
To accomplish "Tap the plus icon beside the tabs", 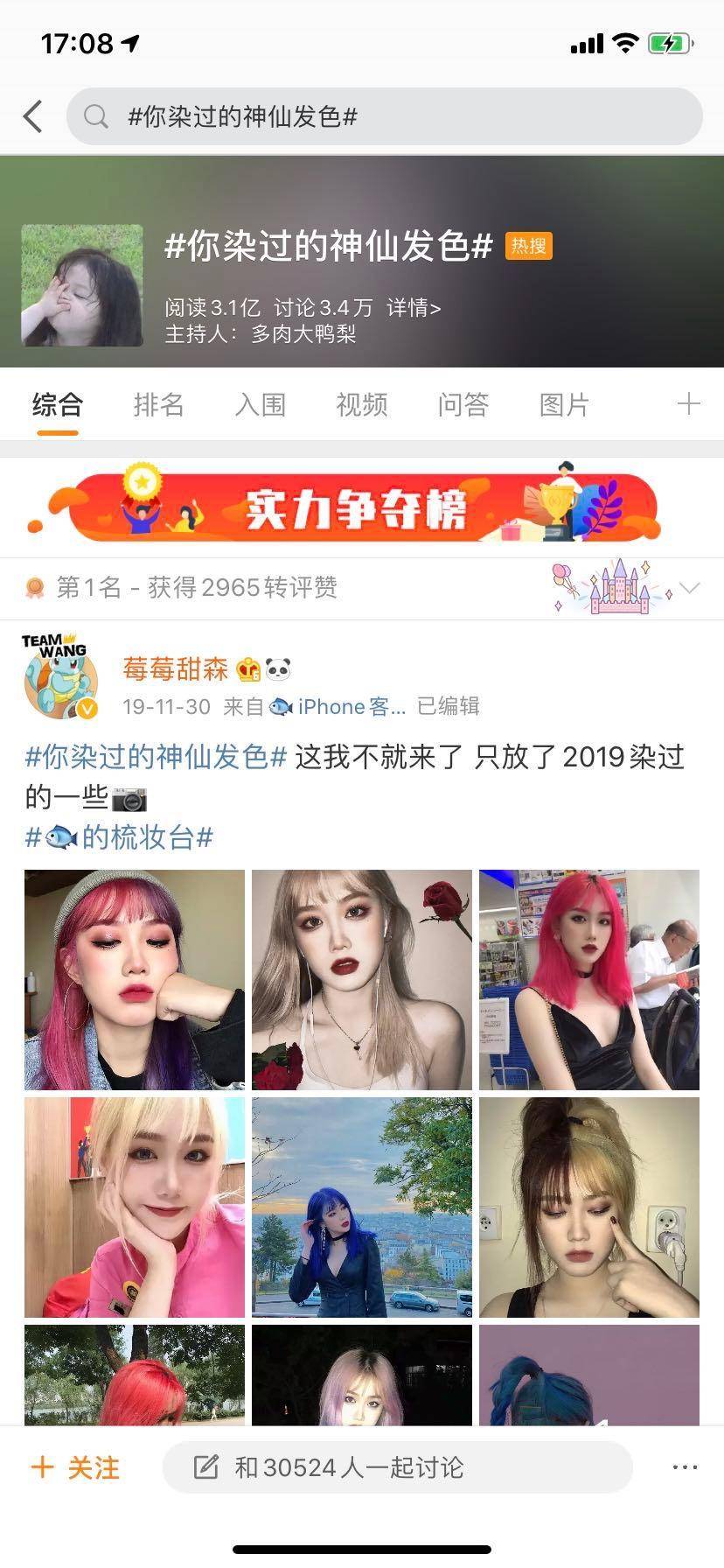I will click(x=688, y=403).
